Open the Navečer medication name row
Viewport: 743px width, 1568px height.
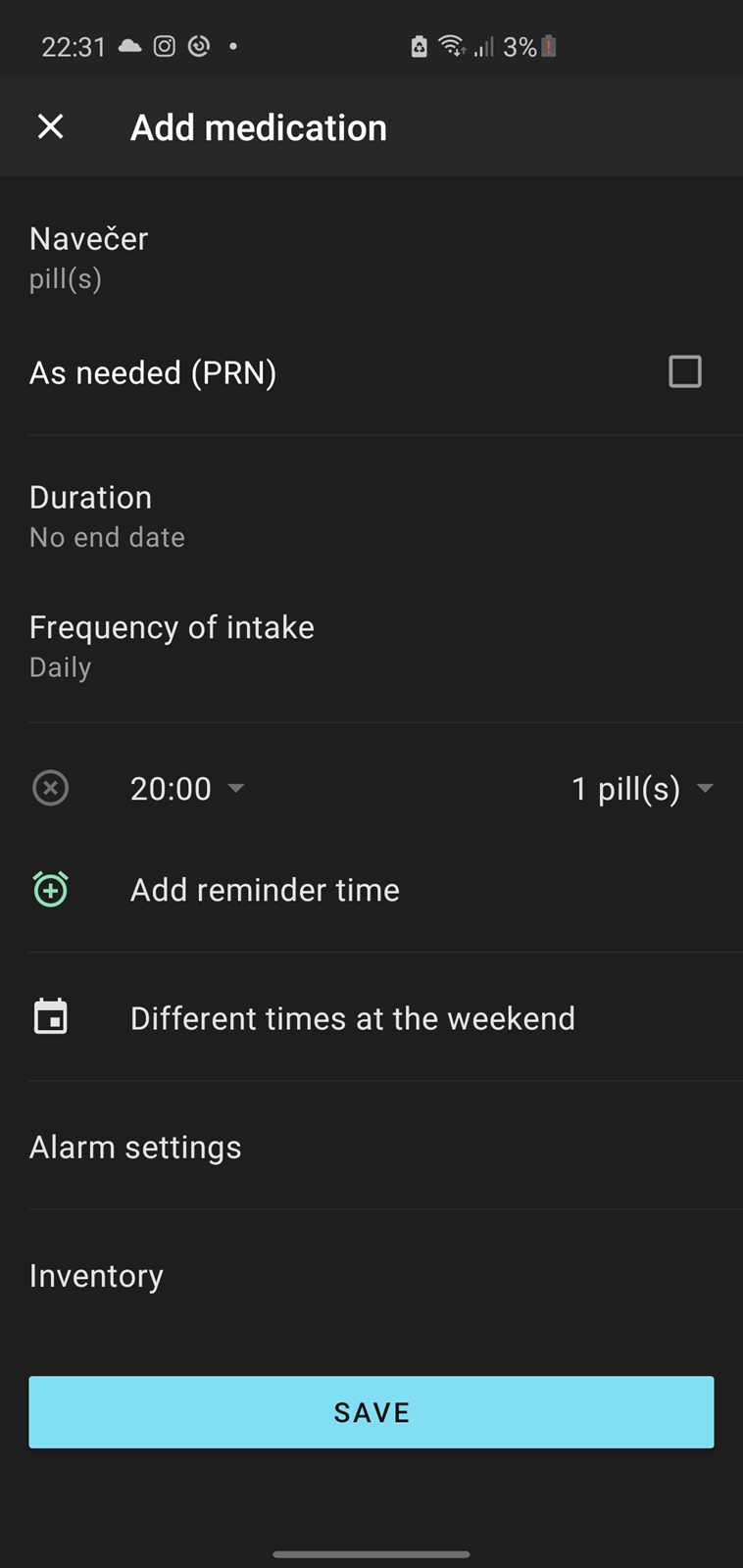coord(371,258)
